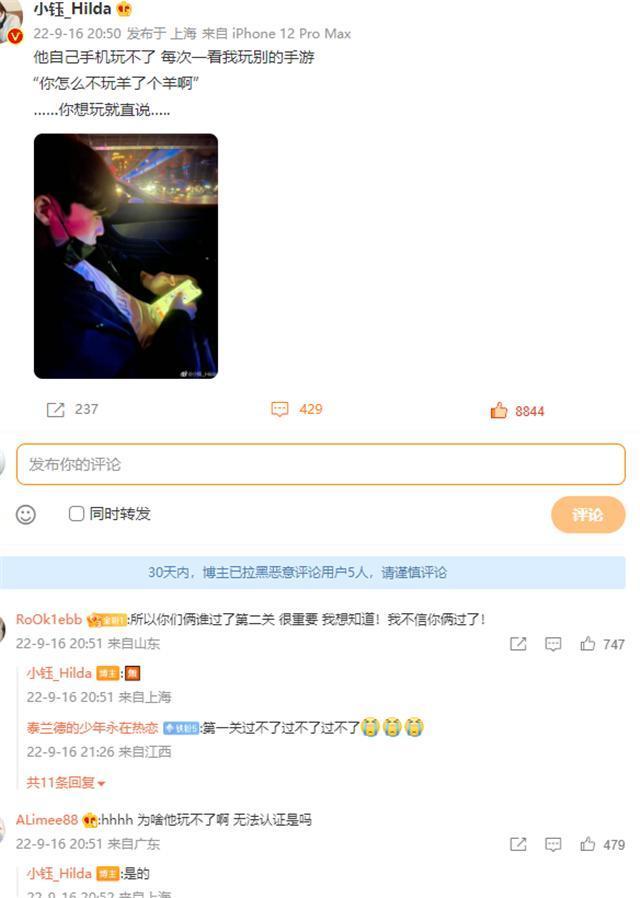Viewport: 640px width, 898px height.
Task: Expand 共11条回复 replies
Action: (x=66, y=783)
